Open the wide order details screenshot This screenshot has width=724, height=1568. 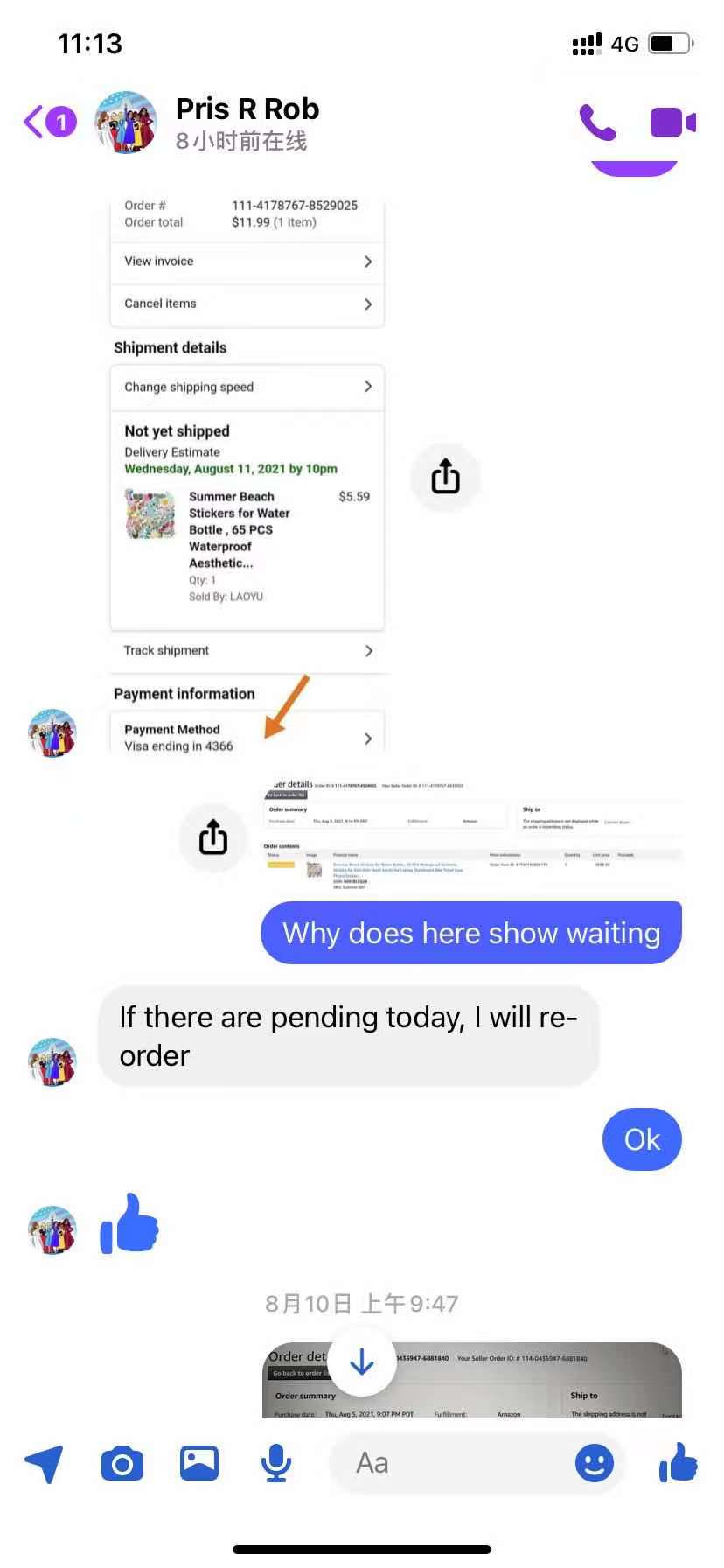472,831
